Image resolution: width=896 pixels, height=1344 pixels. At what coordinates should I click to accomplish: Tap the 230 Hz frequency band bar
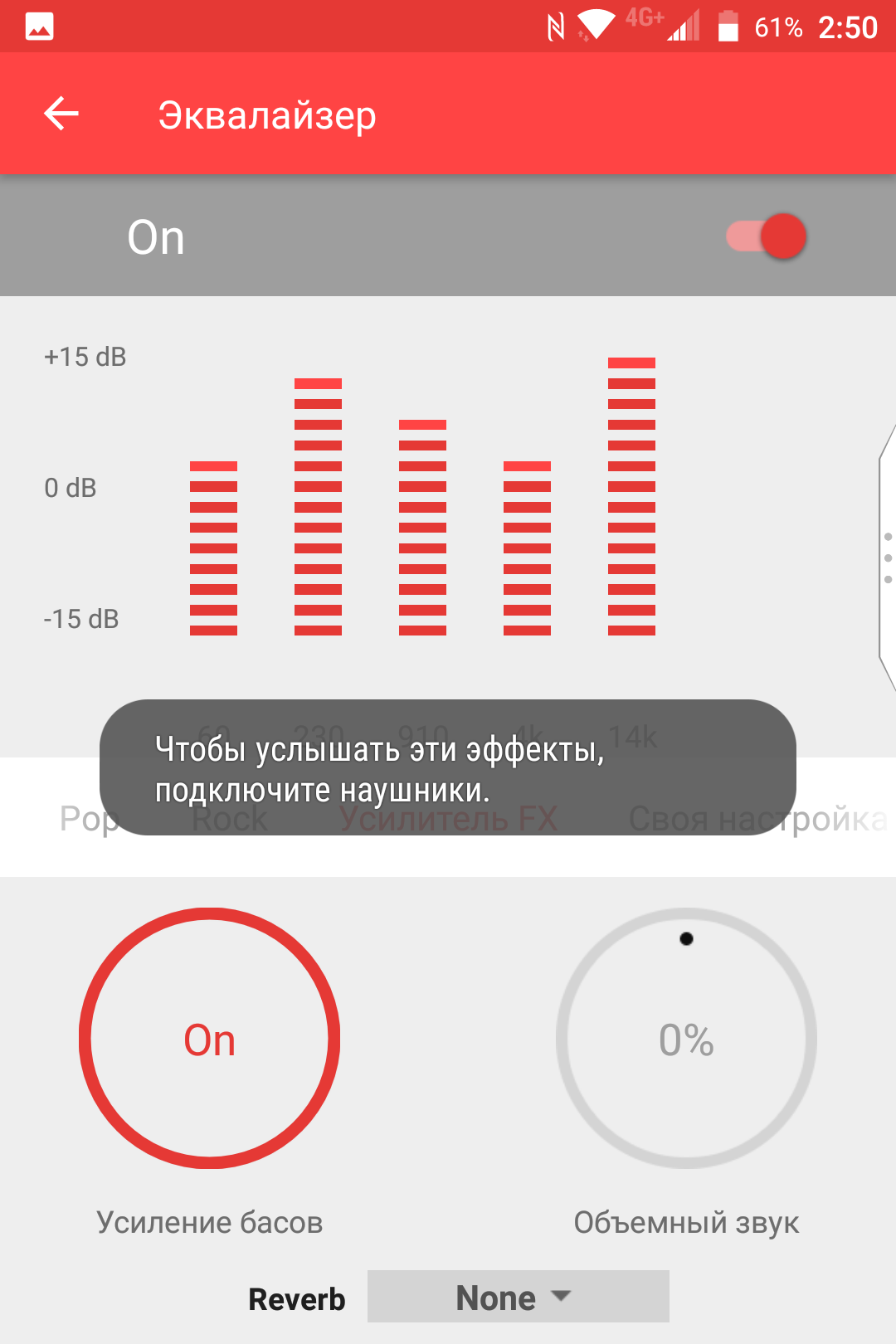[318, 507]
